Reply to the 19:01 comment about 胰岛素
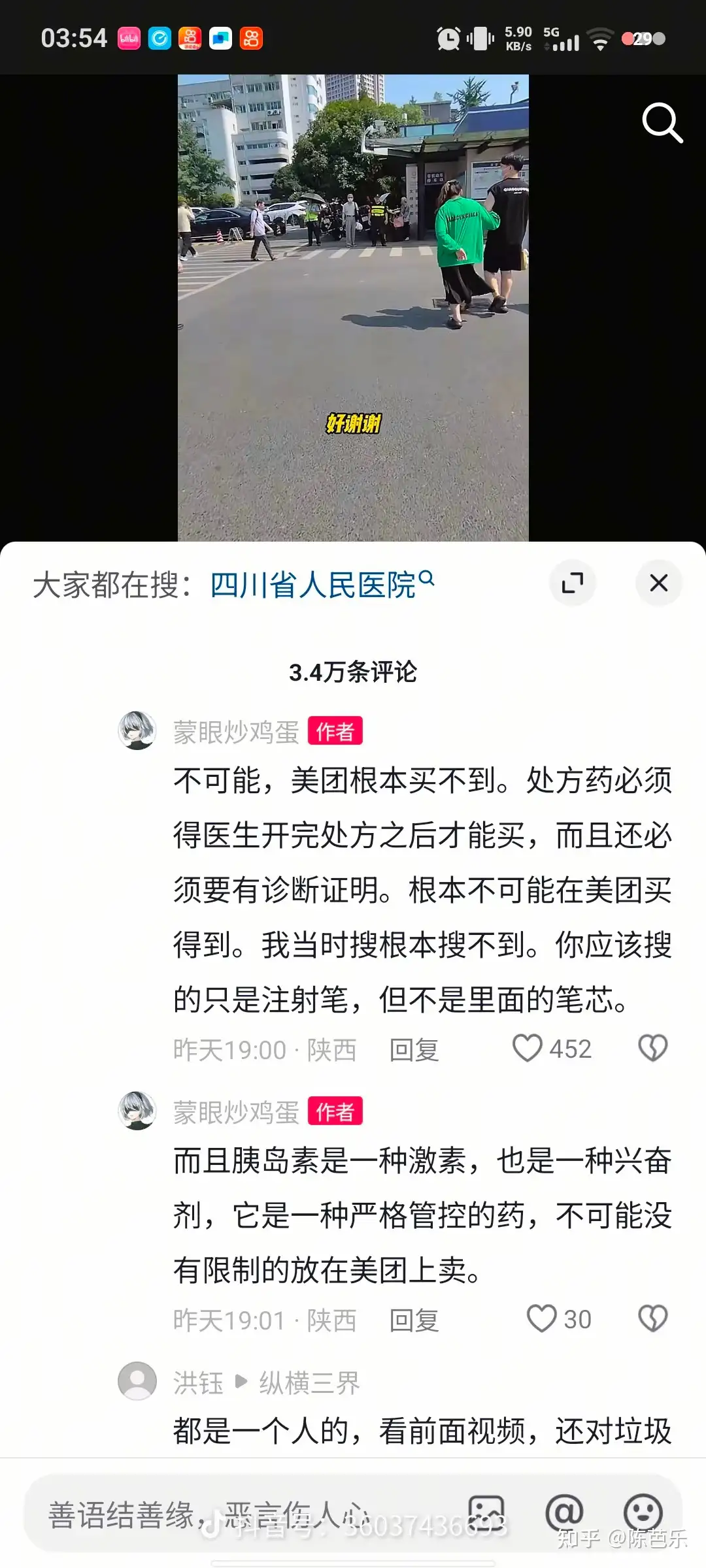The image size is (706, 1568). click(414, 1320)
